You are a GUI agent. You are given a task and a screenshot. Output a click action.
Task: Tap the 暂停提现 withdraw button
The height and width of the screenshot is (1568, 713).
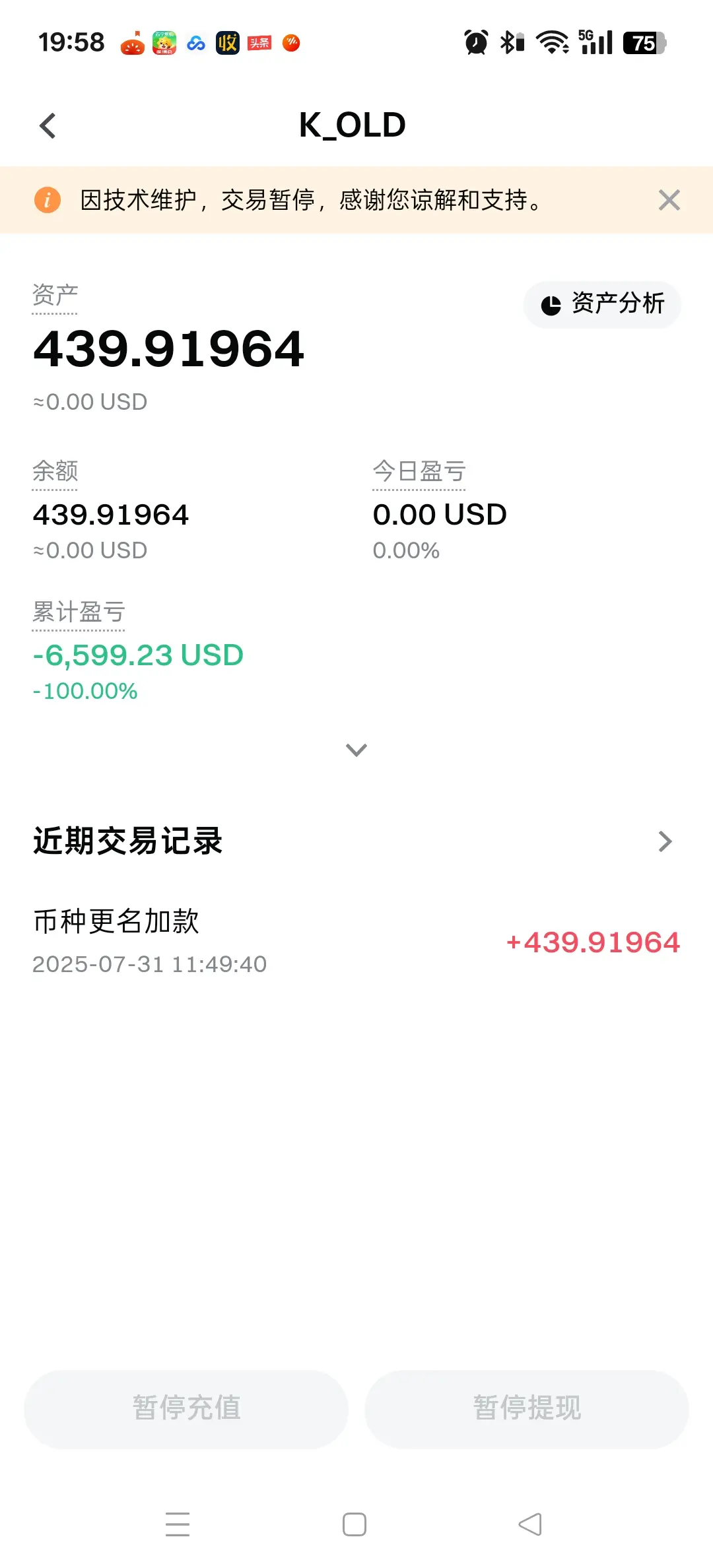527,1408
